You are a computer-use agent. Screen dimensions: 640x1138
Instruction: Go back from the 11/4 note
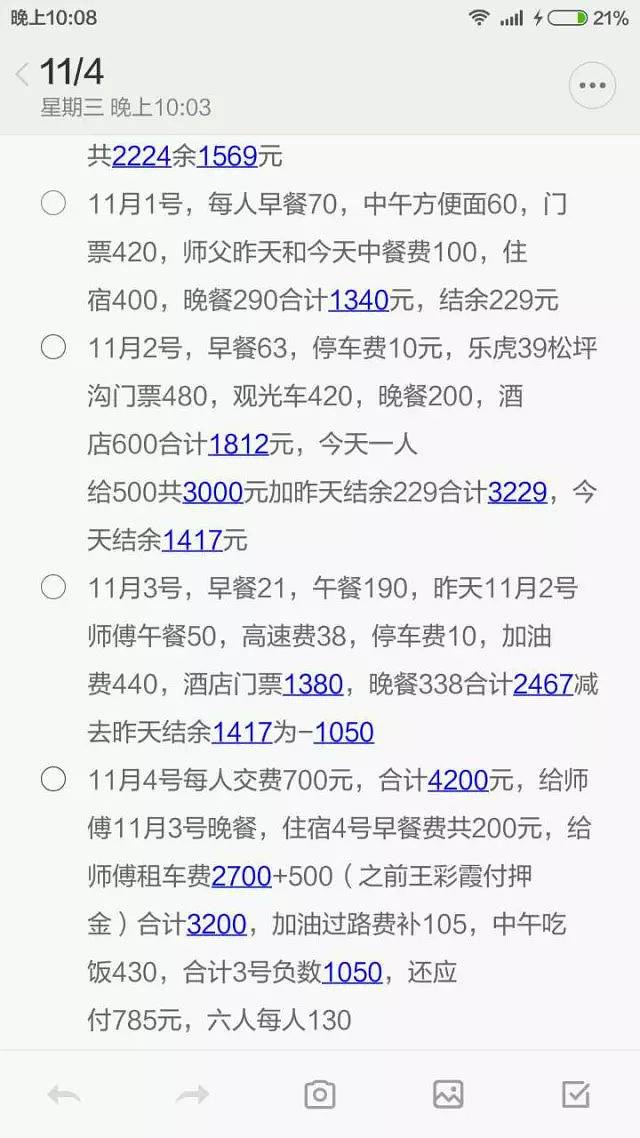point(22,74)
